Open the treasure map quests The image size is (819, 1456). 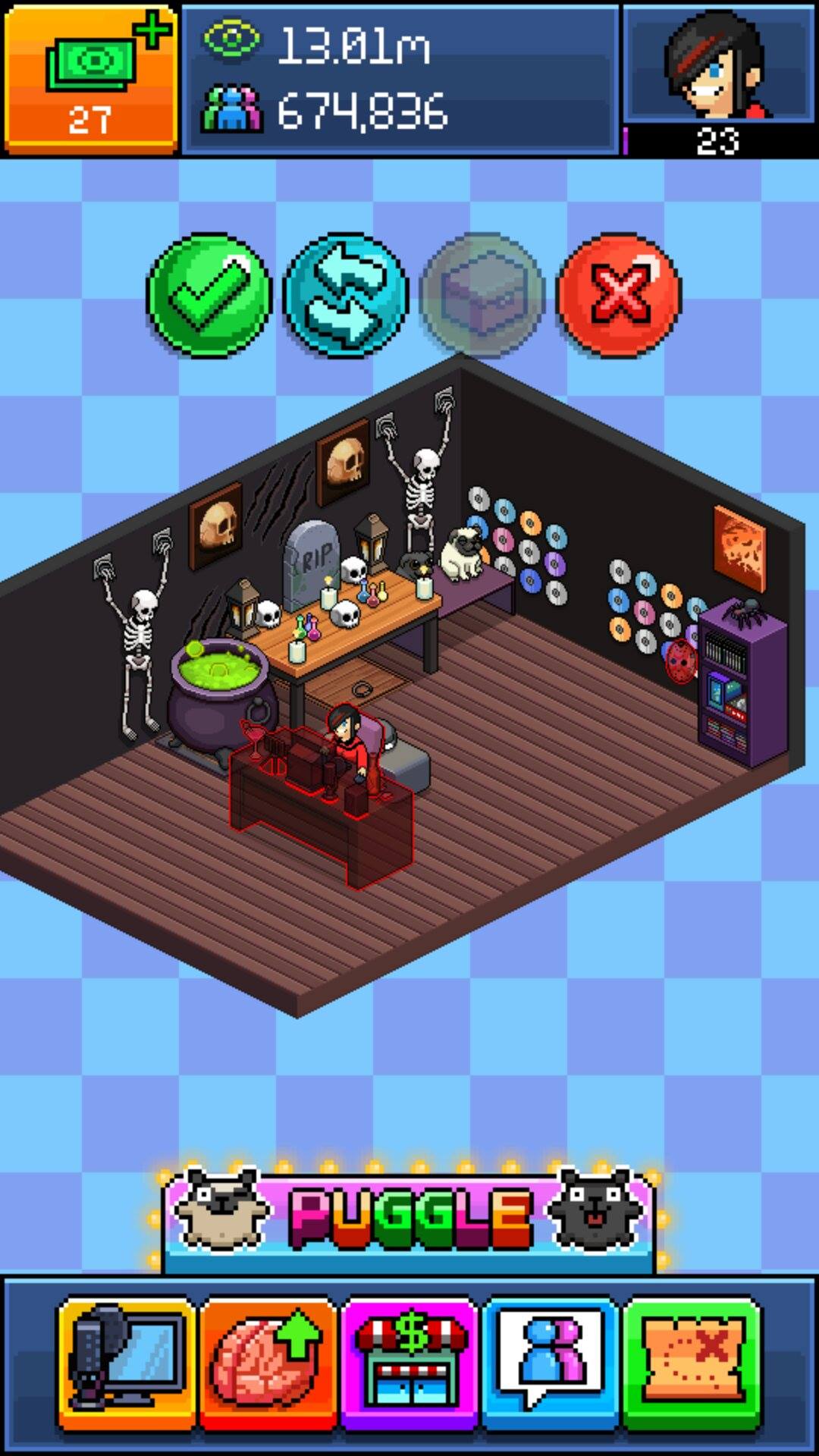coord(691,1362)
